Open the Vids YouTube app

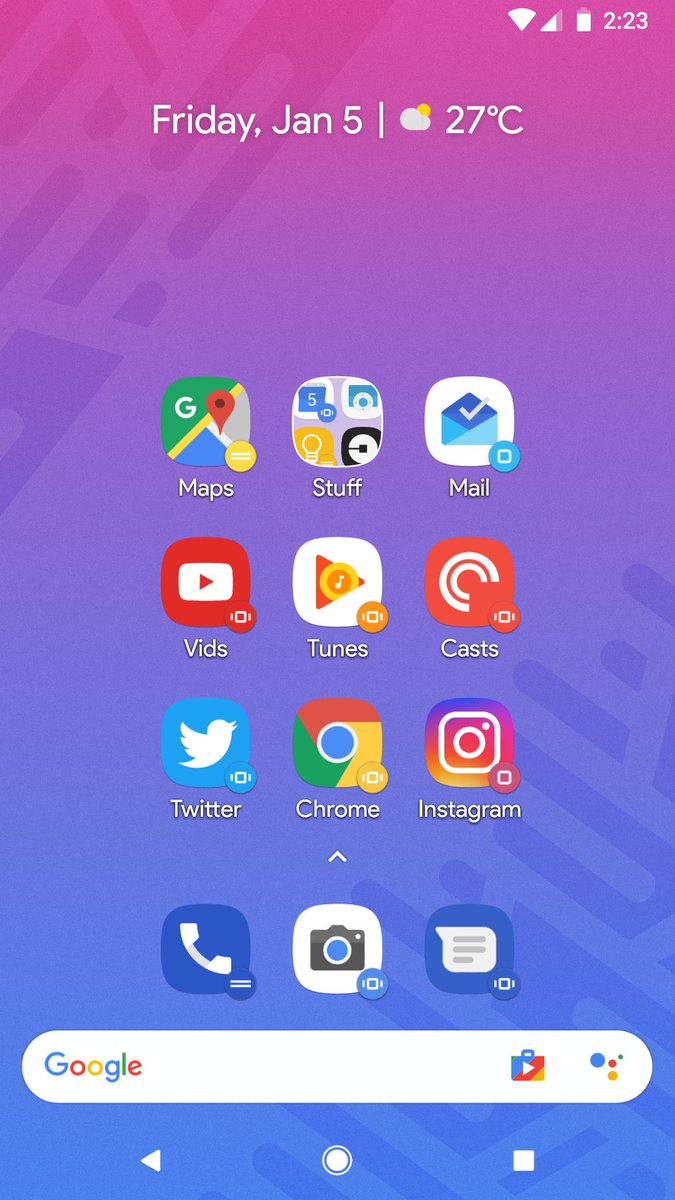pos(206,582)
